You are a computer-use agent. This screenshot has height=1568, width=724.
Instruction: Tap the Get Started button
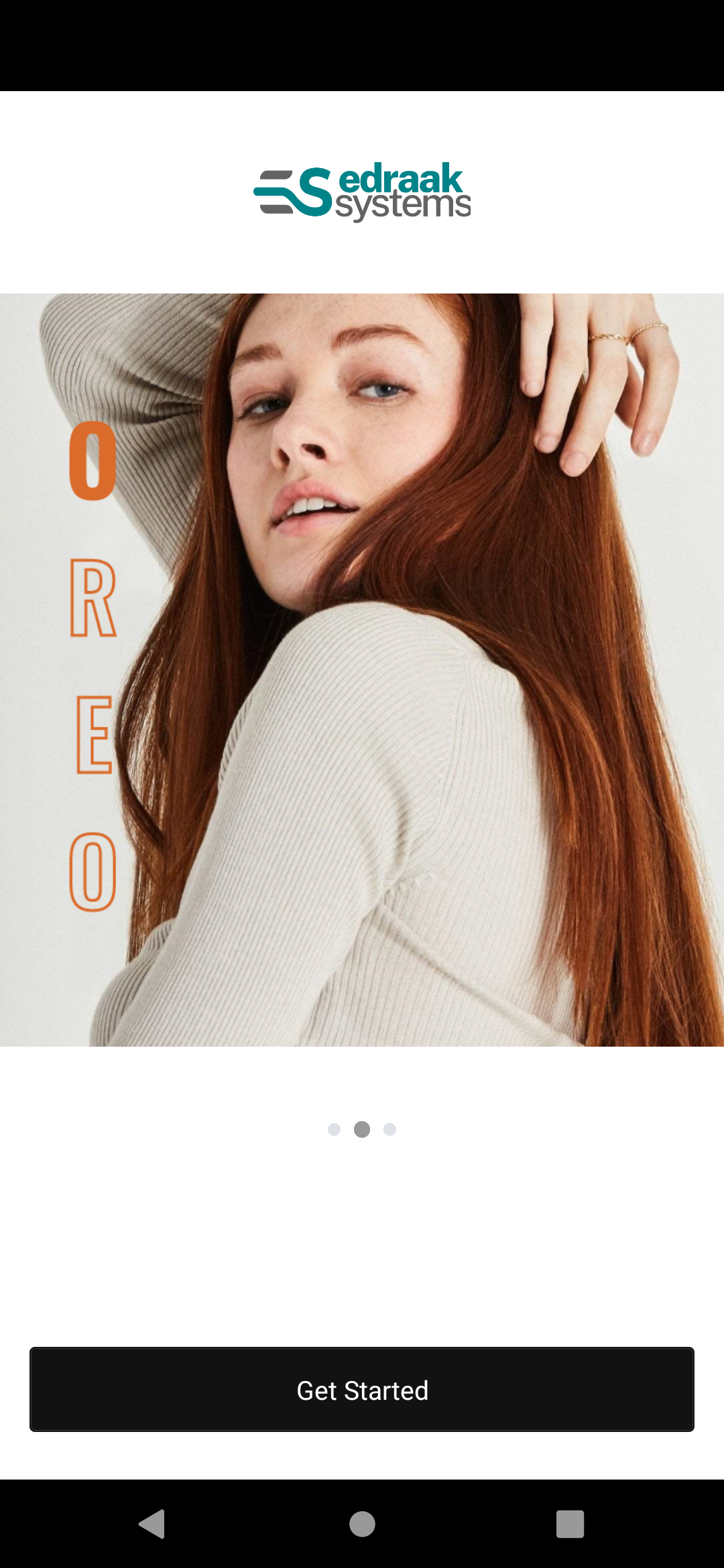pos(362,1390)
